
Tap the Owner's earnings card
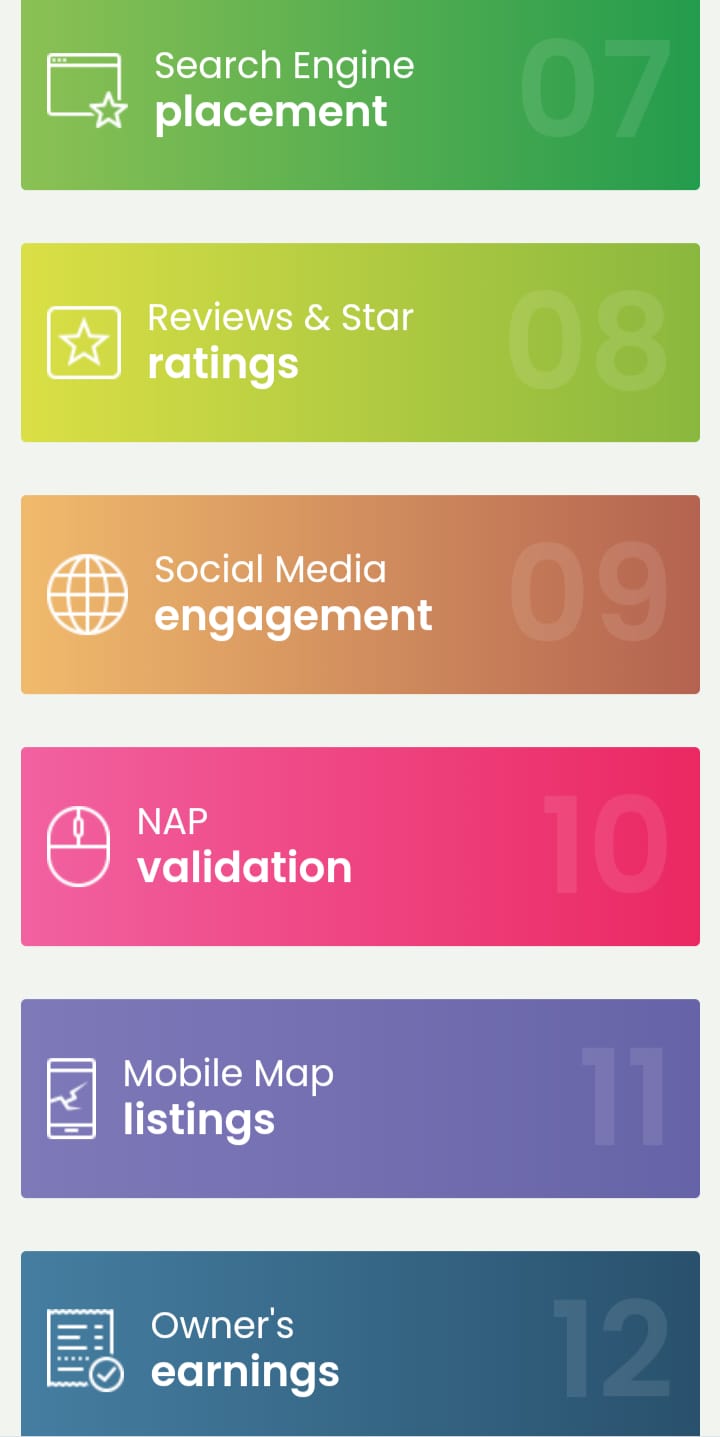pos(360,1345)
